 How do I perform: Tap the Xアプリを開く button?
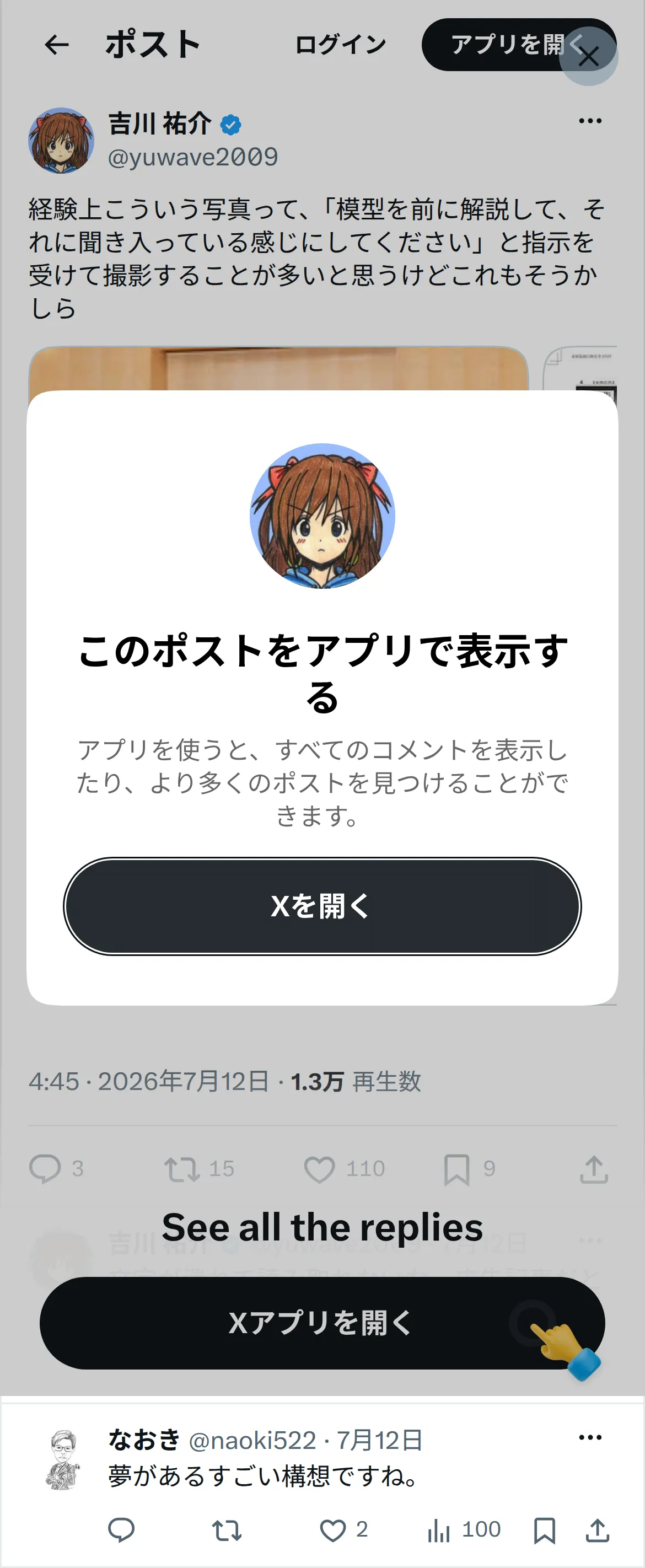coord(322,1323)
